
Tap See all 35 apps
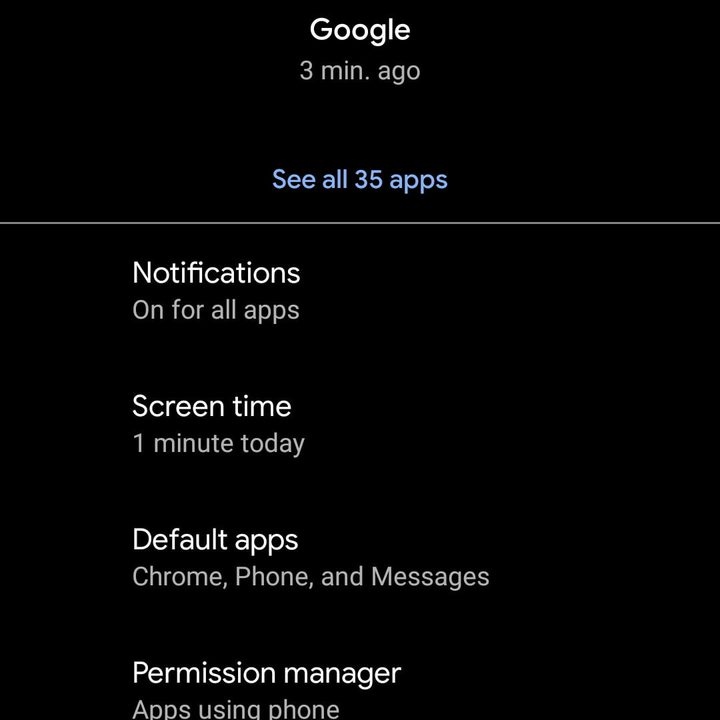coord(360,180)
